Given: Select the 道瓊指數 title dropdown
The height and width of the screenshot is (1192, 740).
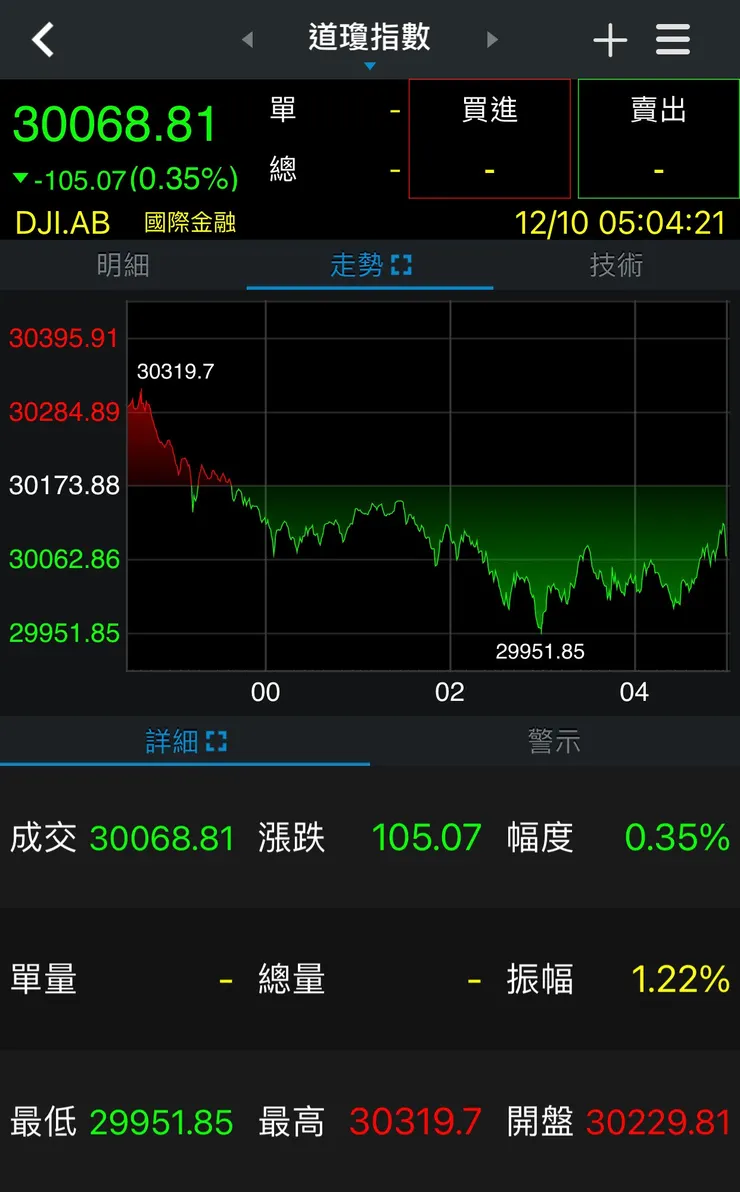Looking at the screenshot, I should 369,38.
